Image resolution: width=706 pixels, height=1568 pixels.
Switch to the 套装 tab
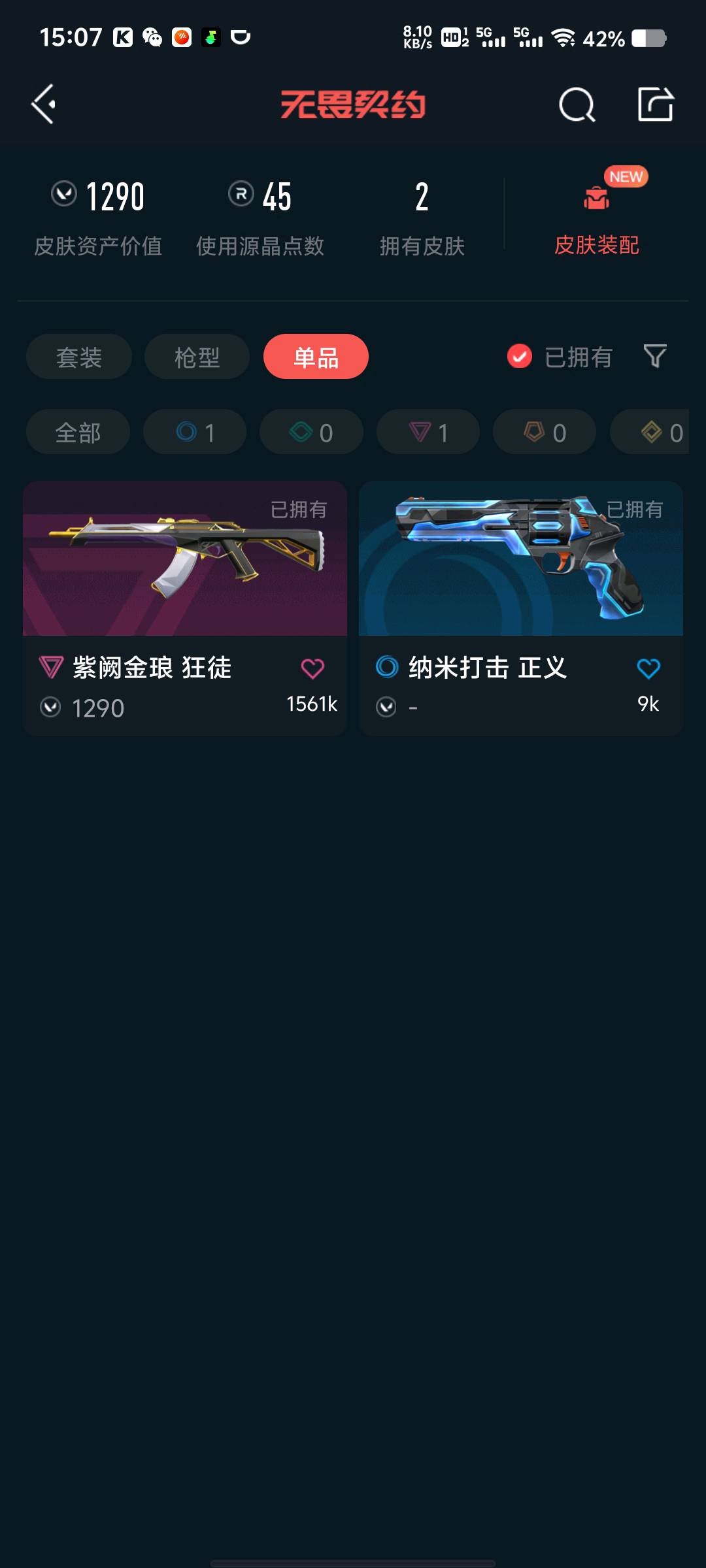click(x=79, y=357)
